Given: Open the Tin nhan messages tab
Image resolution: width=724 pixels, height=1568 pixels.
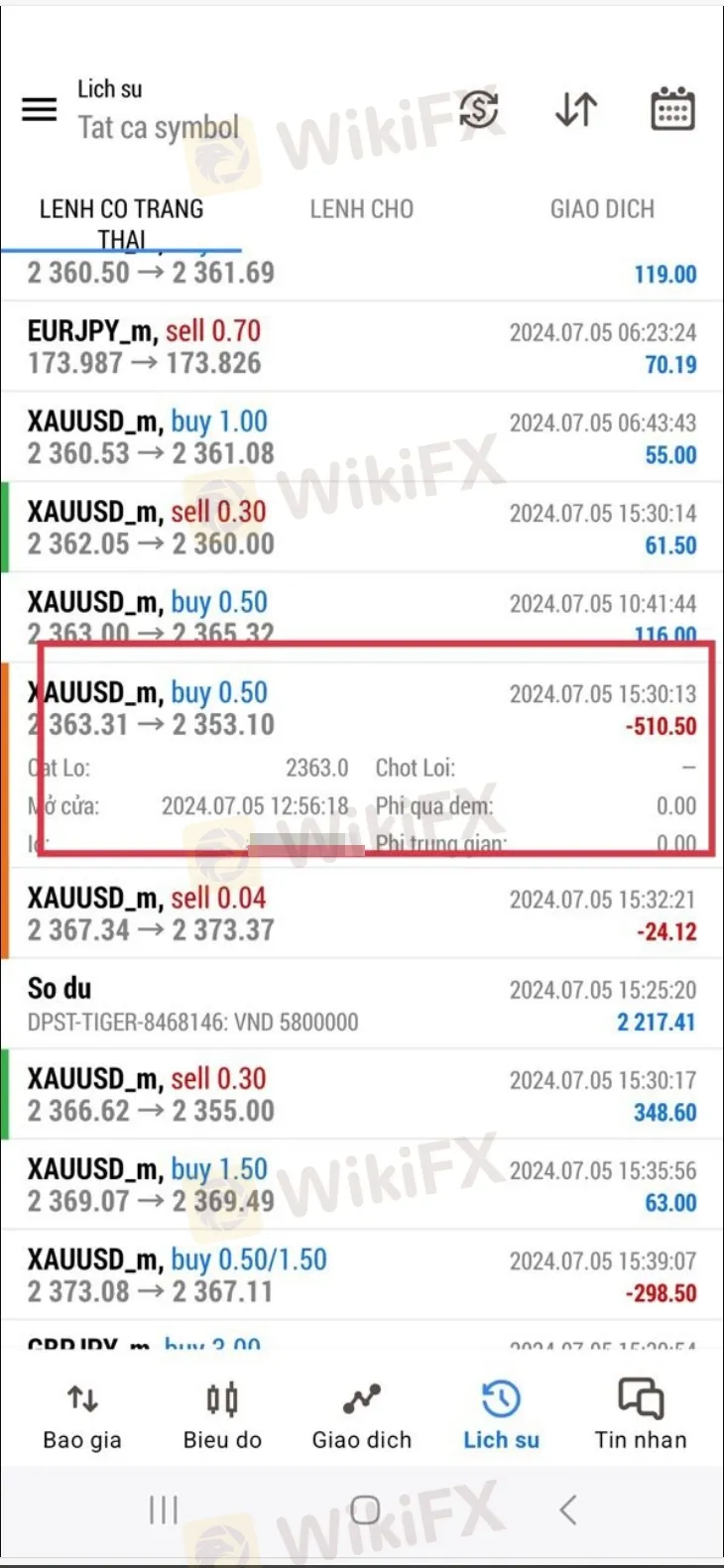Looking at the screenshot, I should 640,1416.
